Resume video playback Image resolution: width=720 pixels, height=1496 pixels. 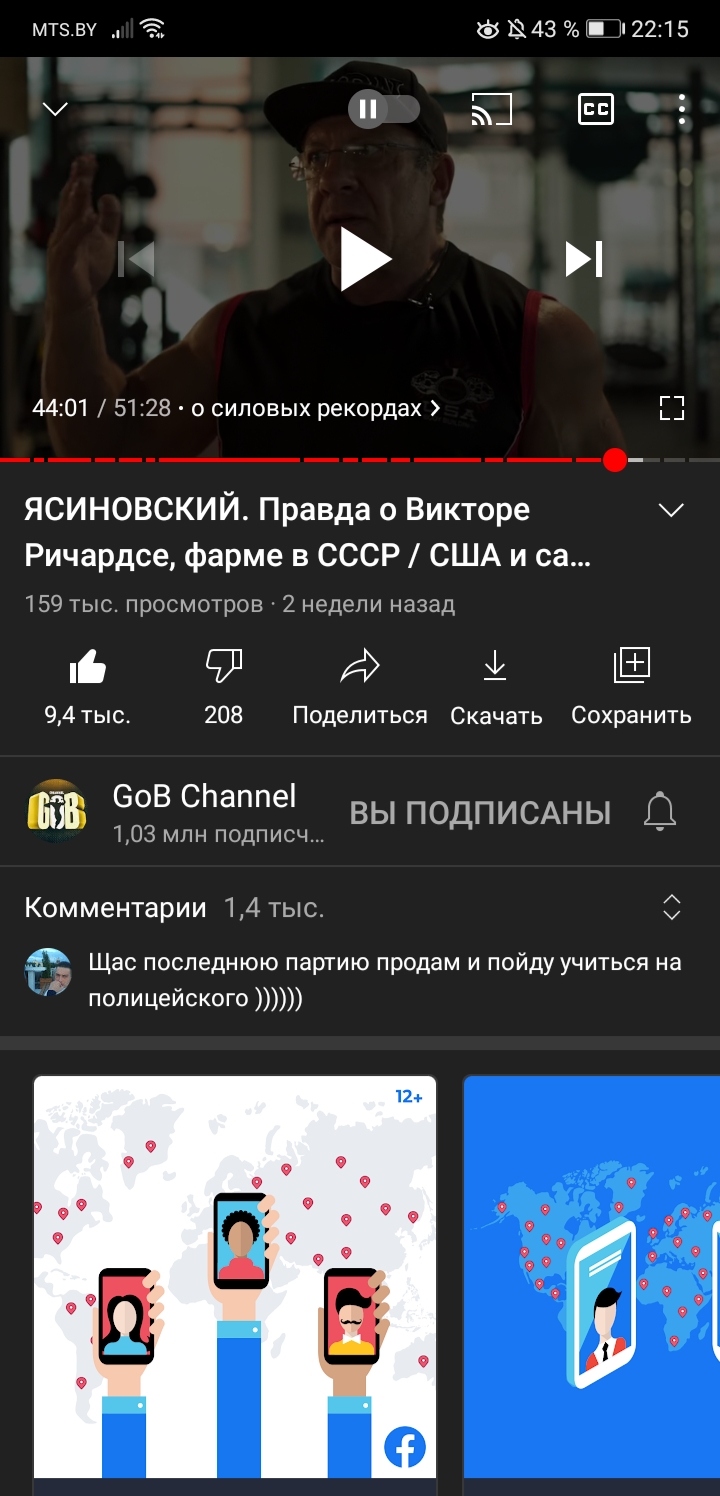pos(362,259)
